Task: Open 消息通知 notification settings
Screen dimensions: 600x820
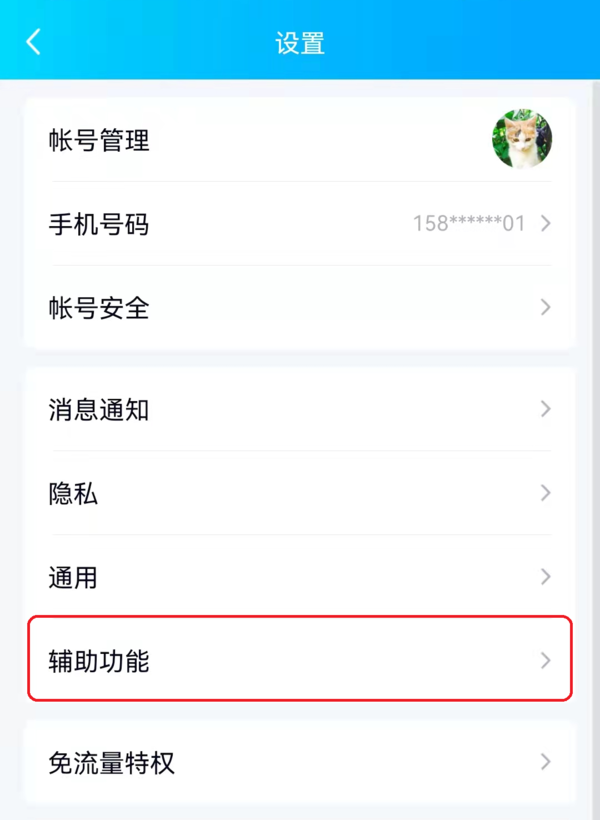Action: click(x=300, y=409)
